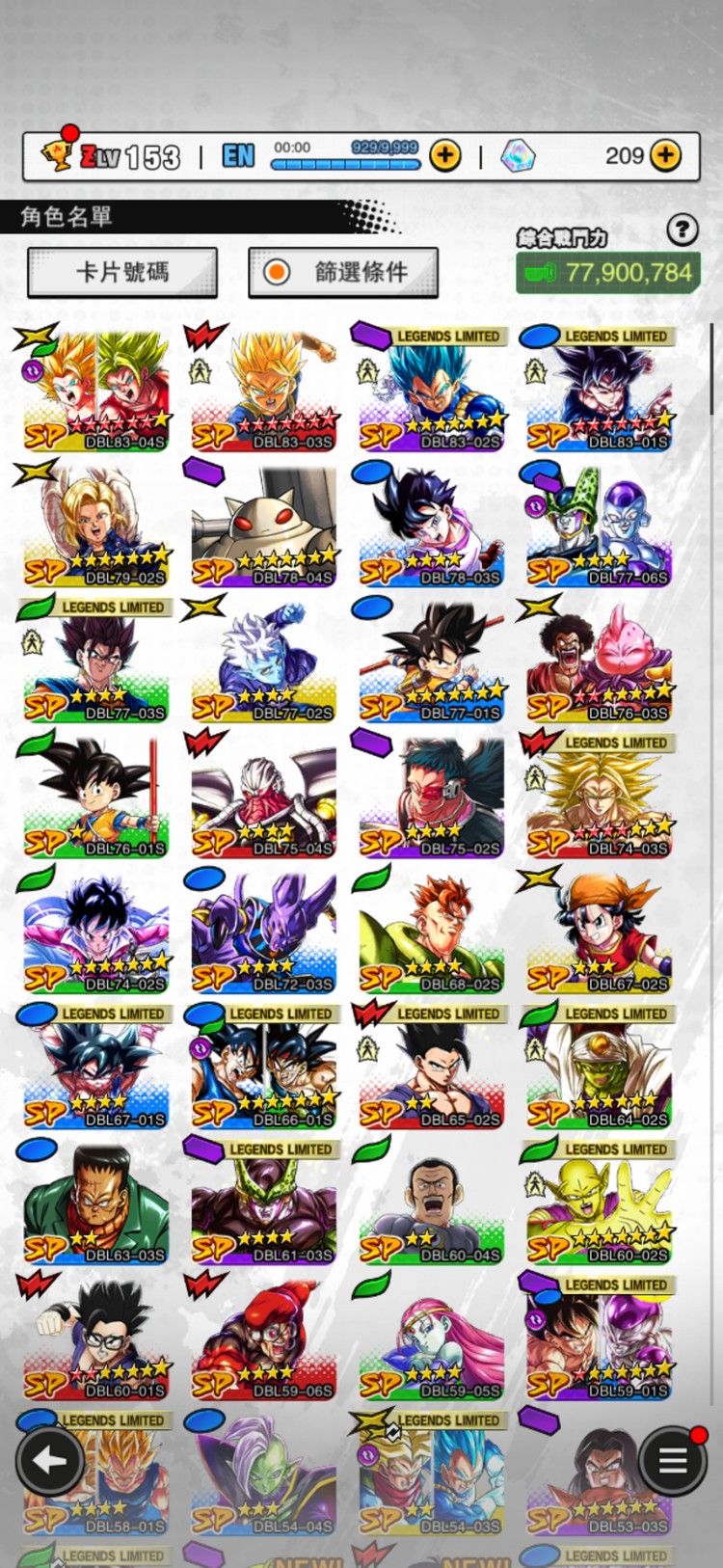Image resolution: width=723 pixels, height=1568 pixels.
Task: Open the help question mark icon
Action: [682, 230]
